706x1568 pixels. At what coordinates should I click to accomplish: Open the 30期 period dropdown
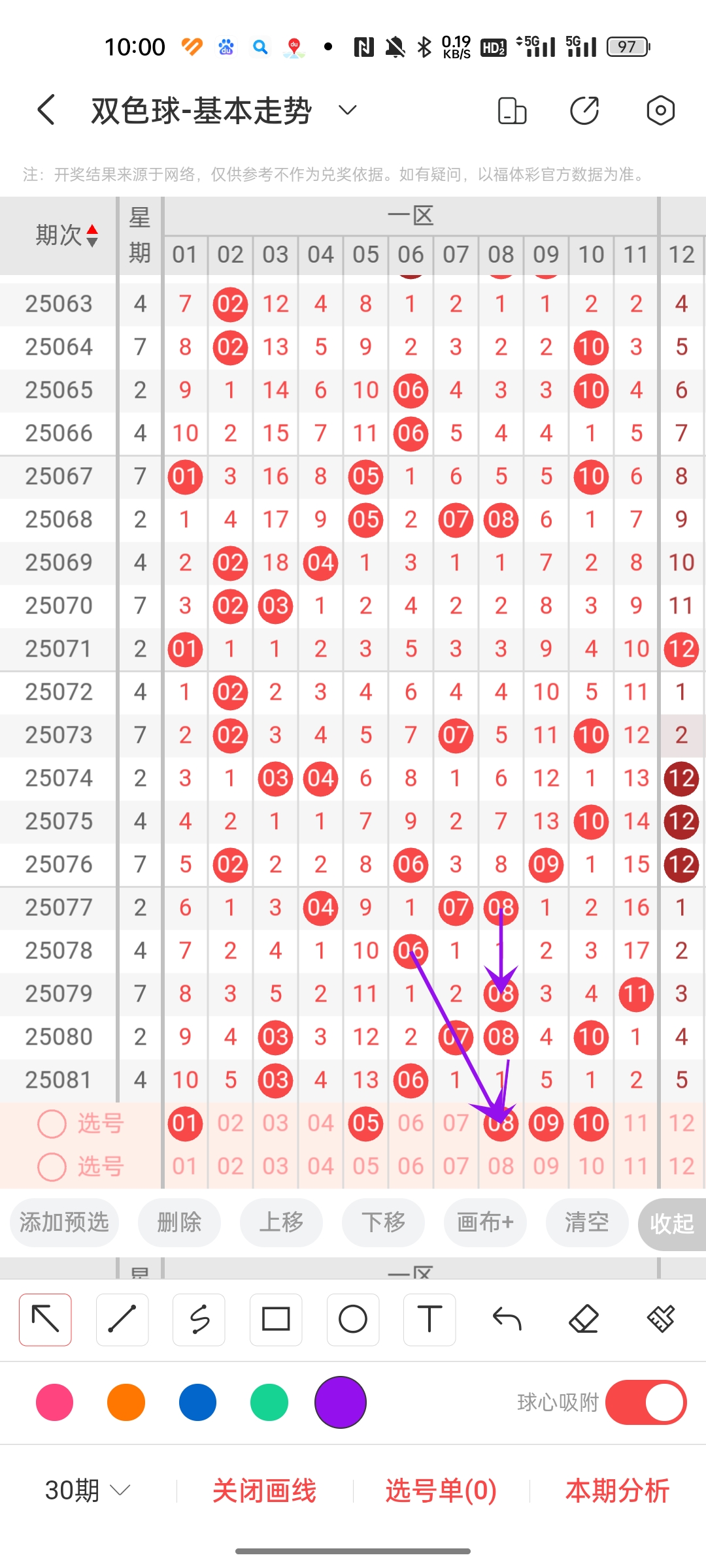pyautogui.click(x=85, y=1490)
